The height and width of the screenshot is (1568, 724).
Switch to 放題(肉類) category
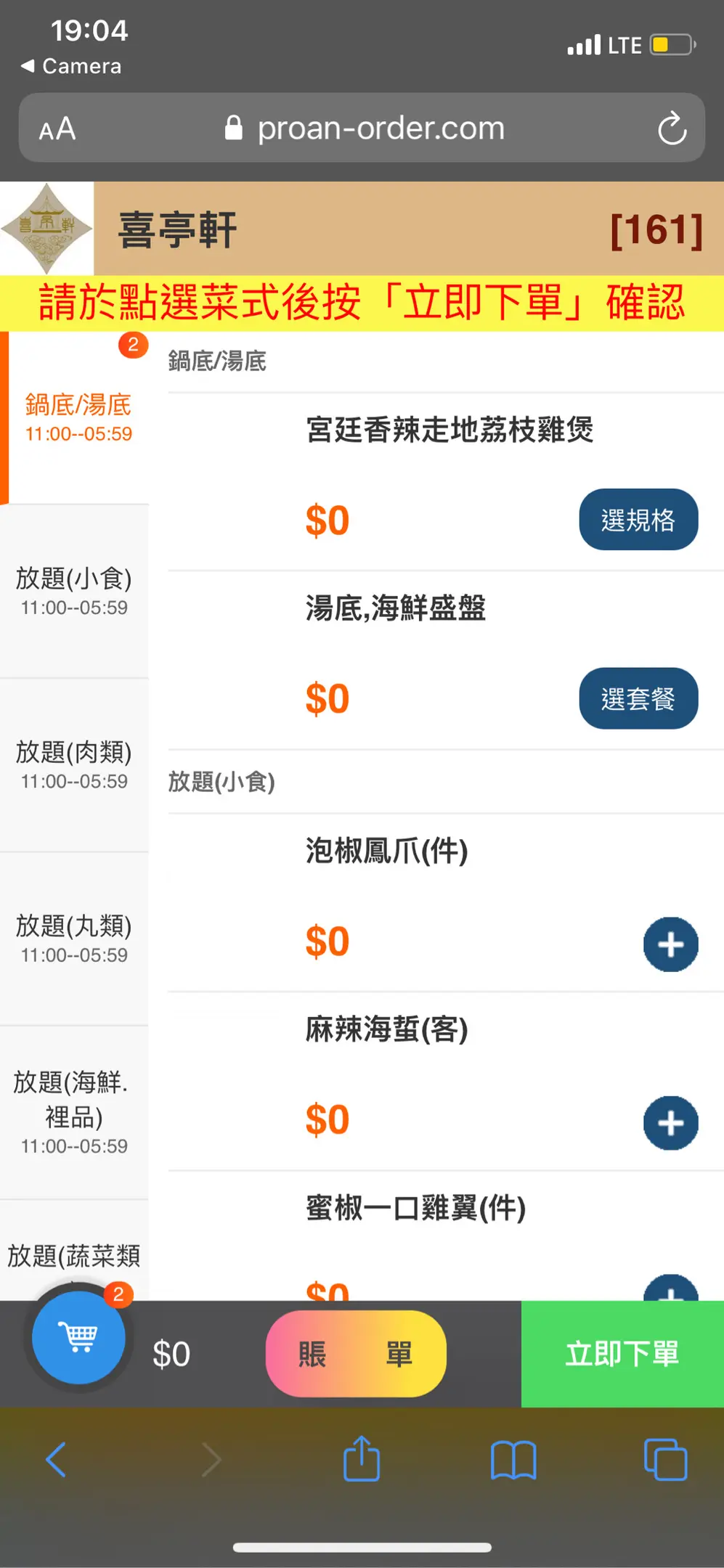pos(74,765)
